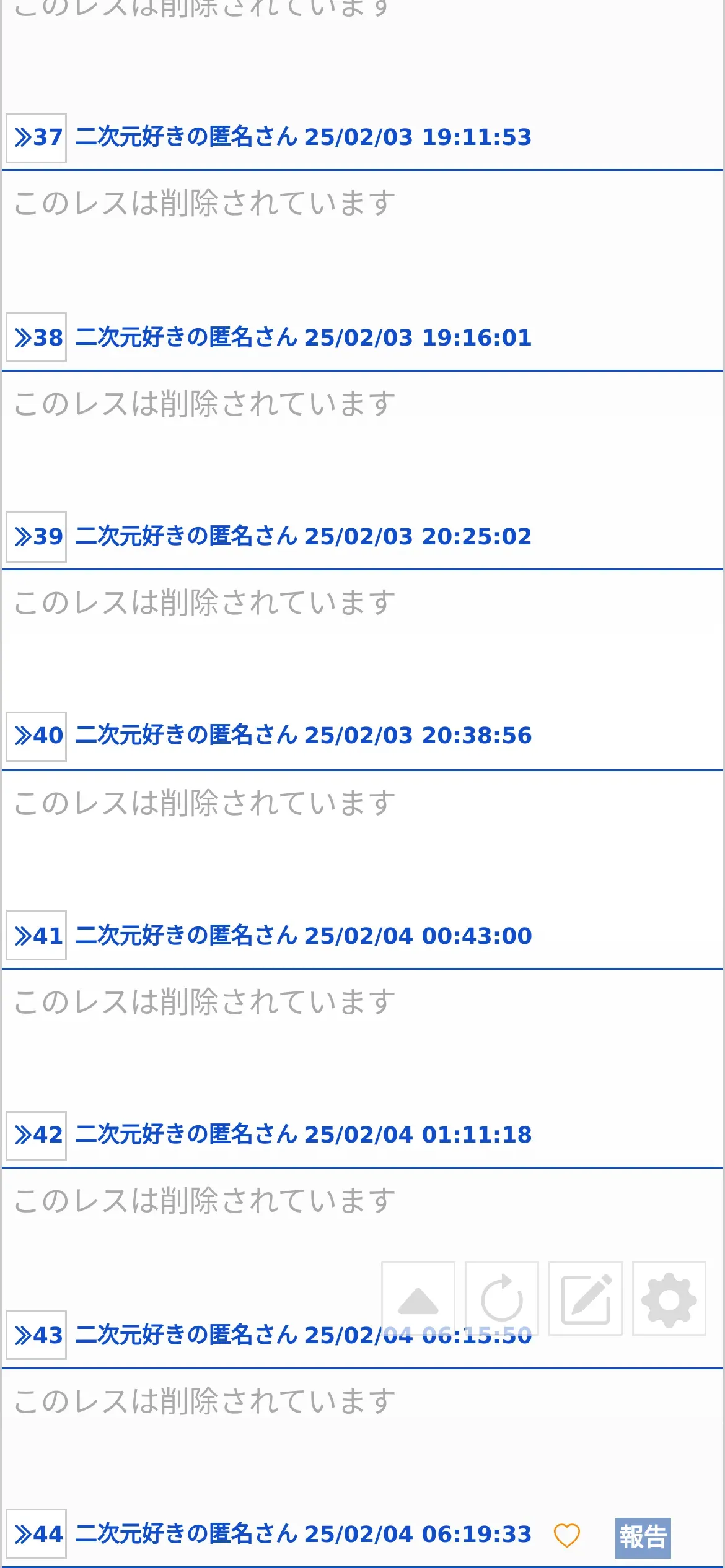Jump to top with the up arrow
725x1568 pixels.
pos(418,1299)
